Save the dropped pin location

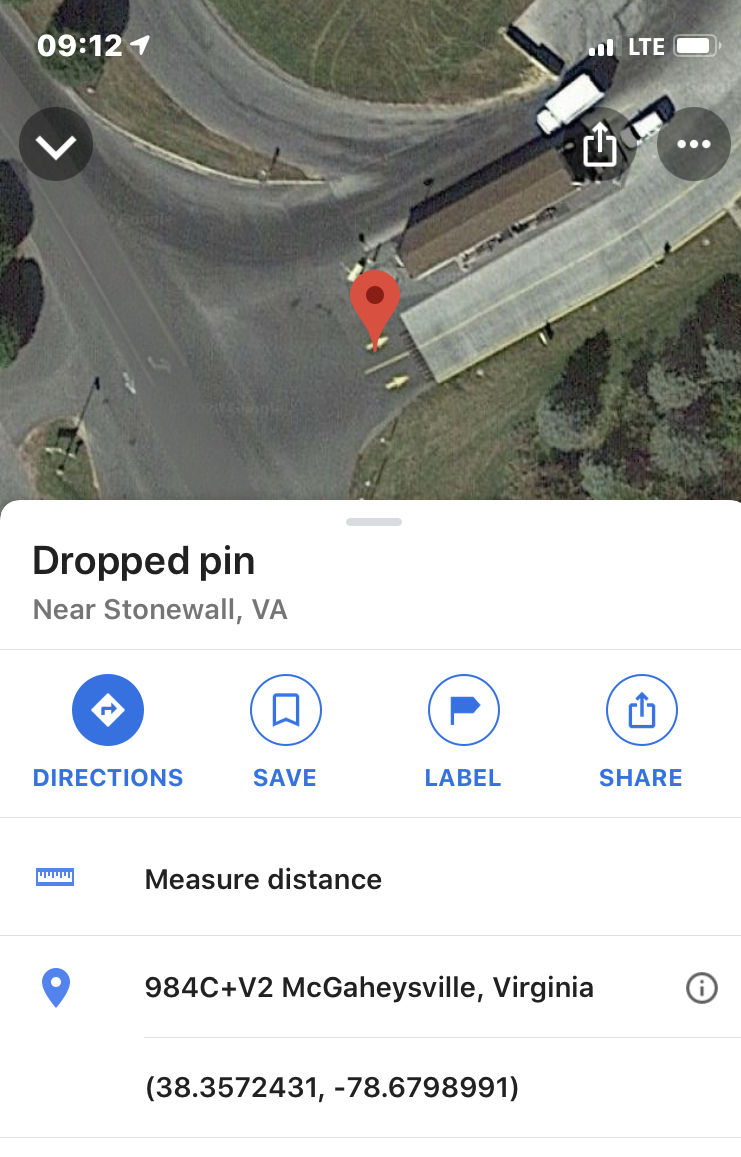(x=285, y=711)
